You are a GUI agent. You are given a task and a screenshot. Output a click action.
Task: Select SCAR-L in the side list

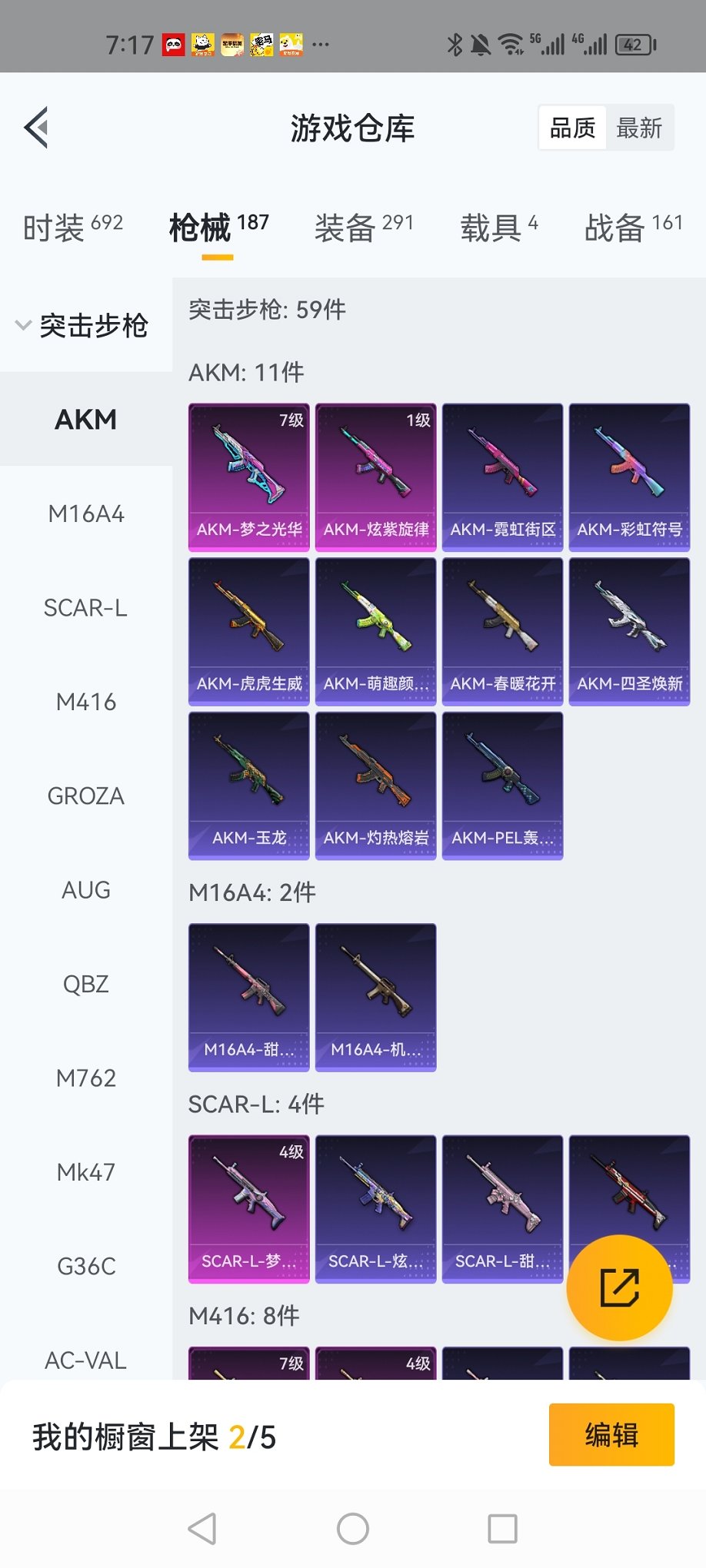tap(86, 608)
